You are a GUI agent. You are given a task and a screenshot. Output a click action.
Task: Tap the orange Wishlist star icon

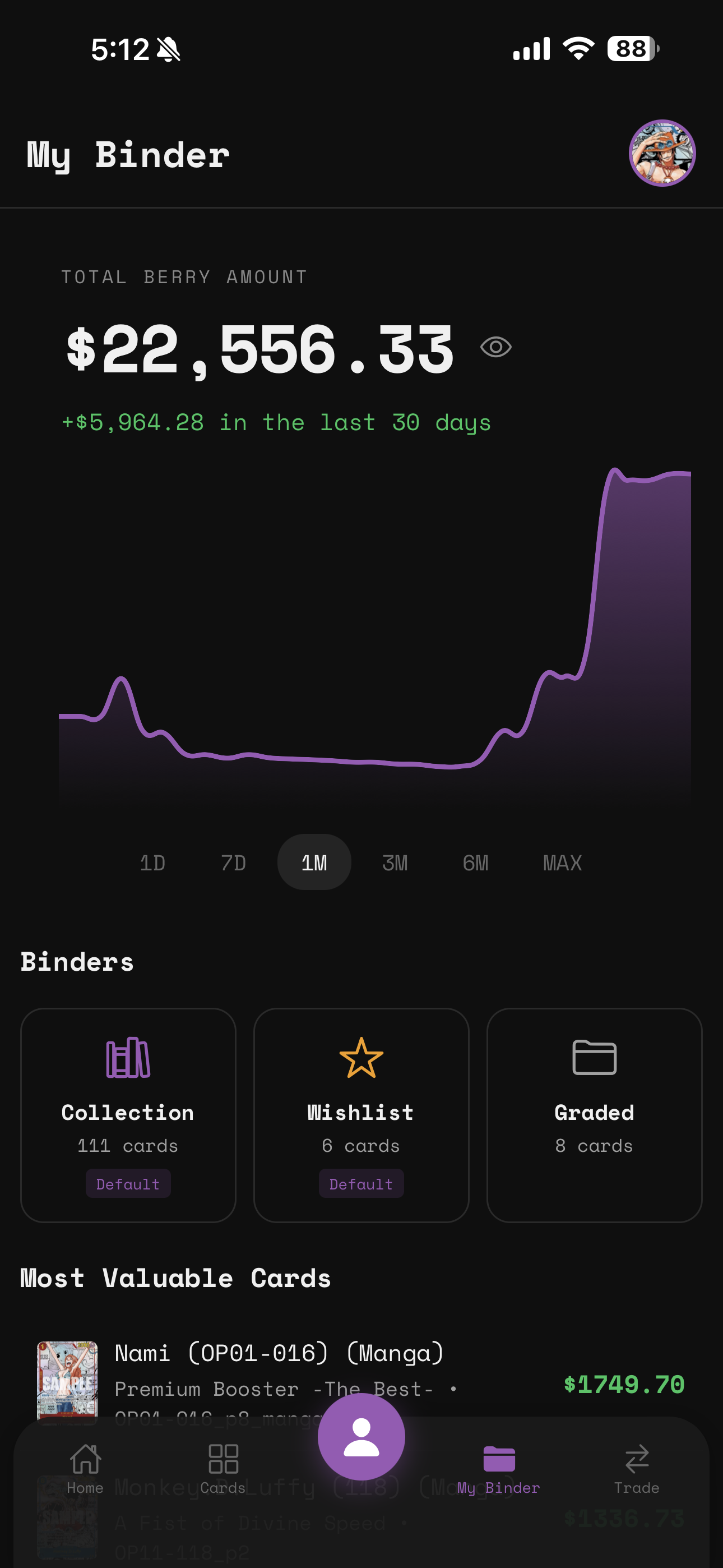[361, 1056]
